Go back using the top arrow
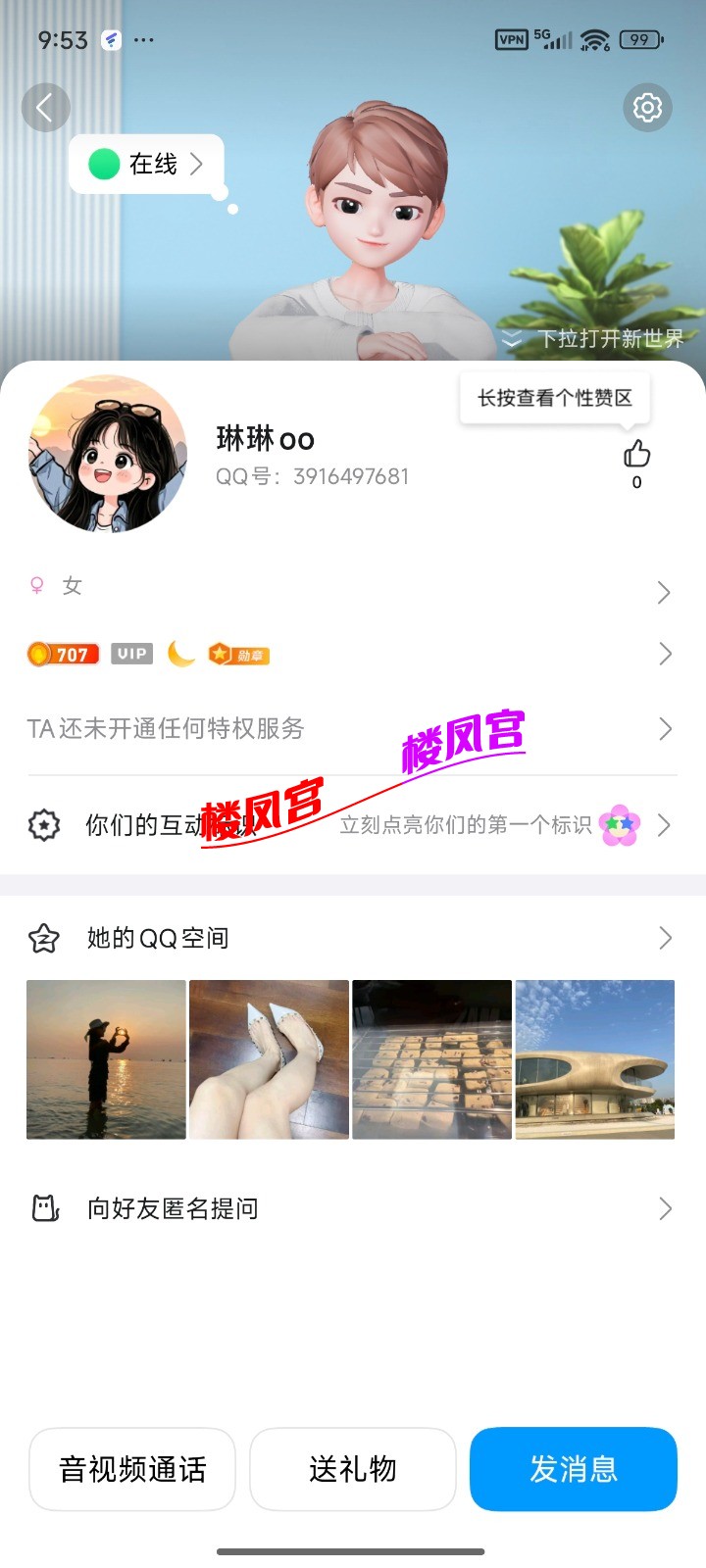The height and width of the screenshot is (1568, 706). tap(45, 108)
